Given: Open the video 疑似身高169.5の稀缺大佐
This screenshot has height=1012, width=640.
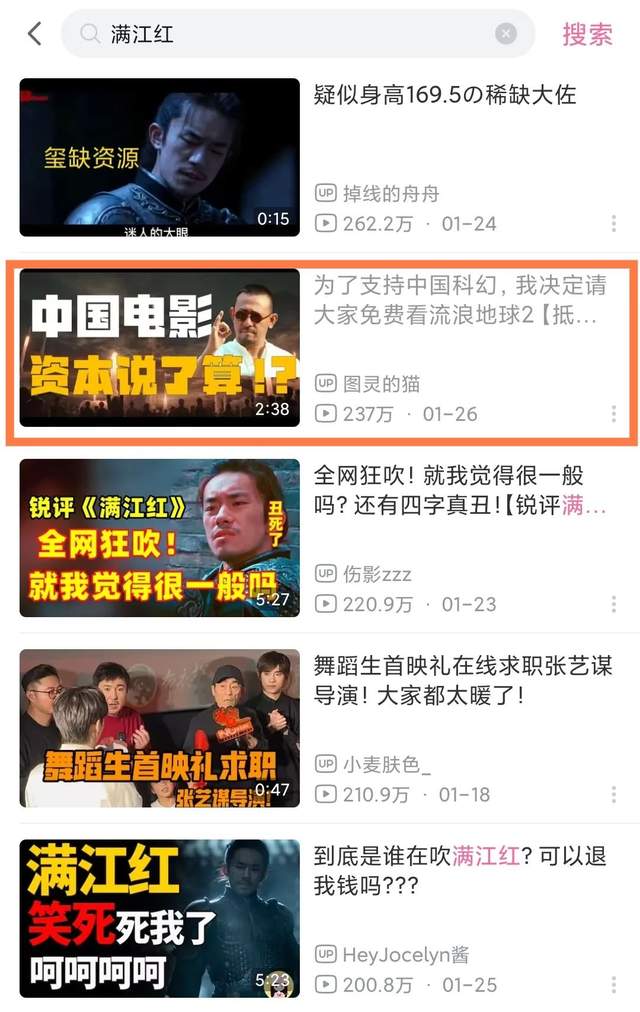Looking at the screenshot, I should [160, 157].
